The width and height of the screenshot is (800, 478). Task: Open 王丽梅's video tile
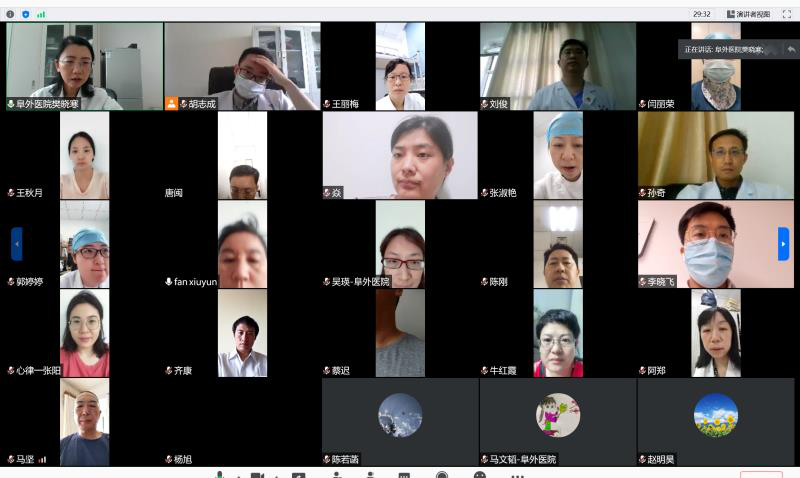(x=400, y=66)
